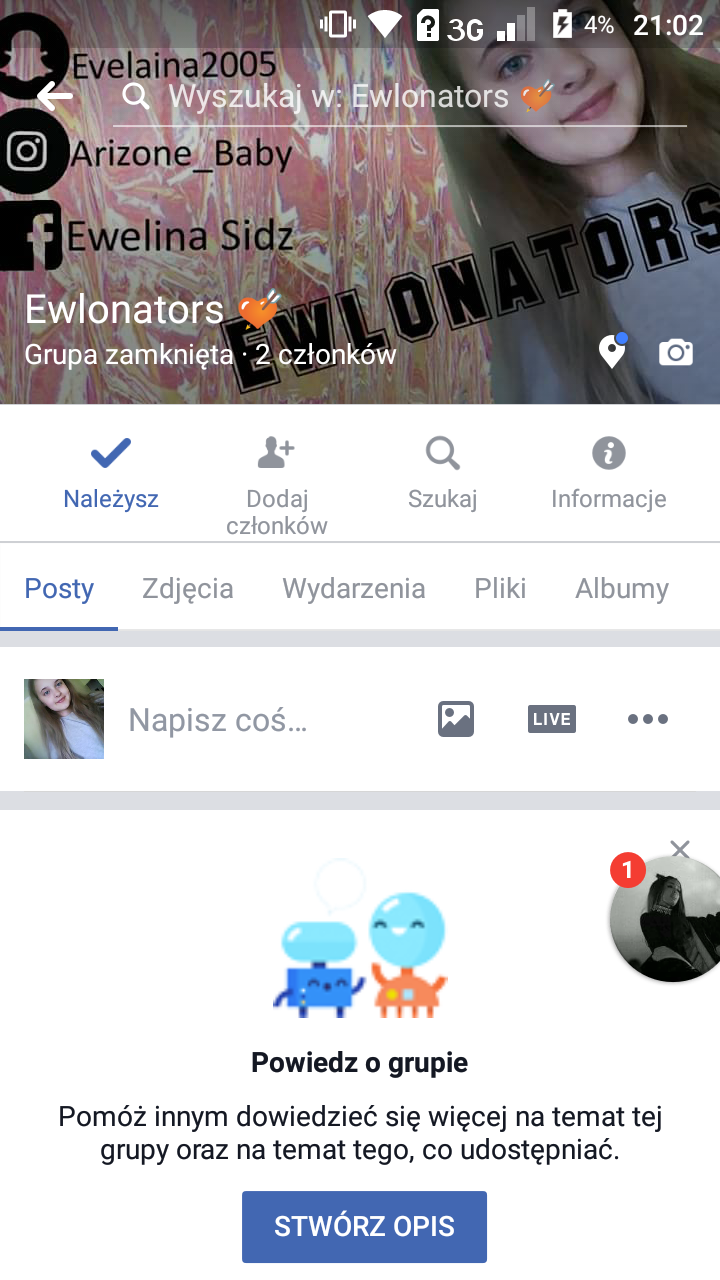Open Dodaj członków to add members
The width and height of the screenshot is (720, 1280).
[276, 485]
